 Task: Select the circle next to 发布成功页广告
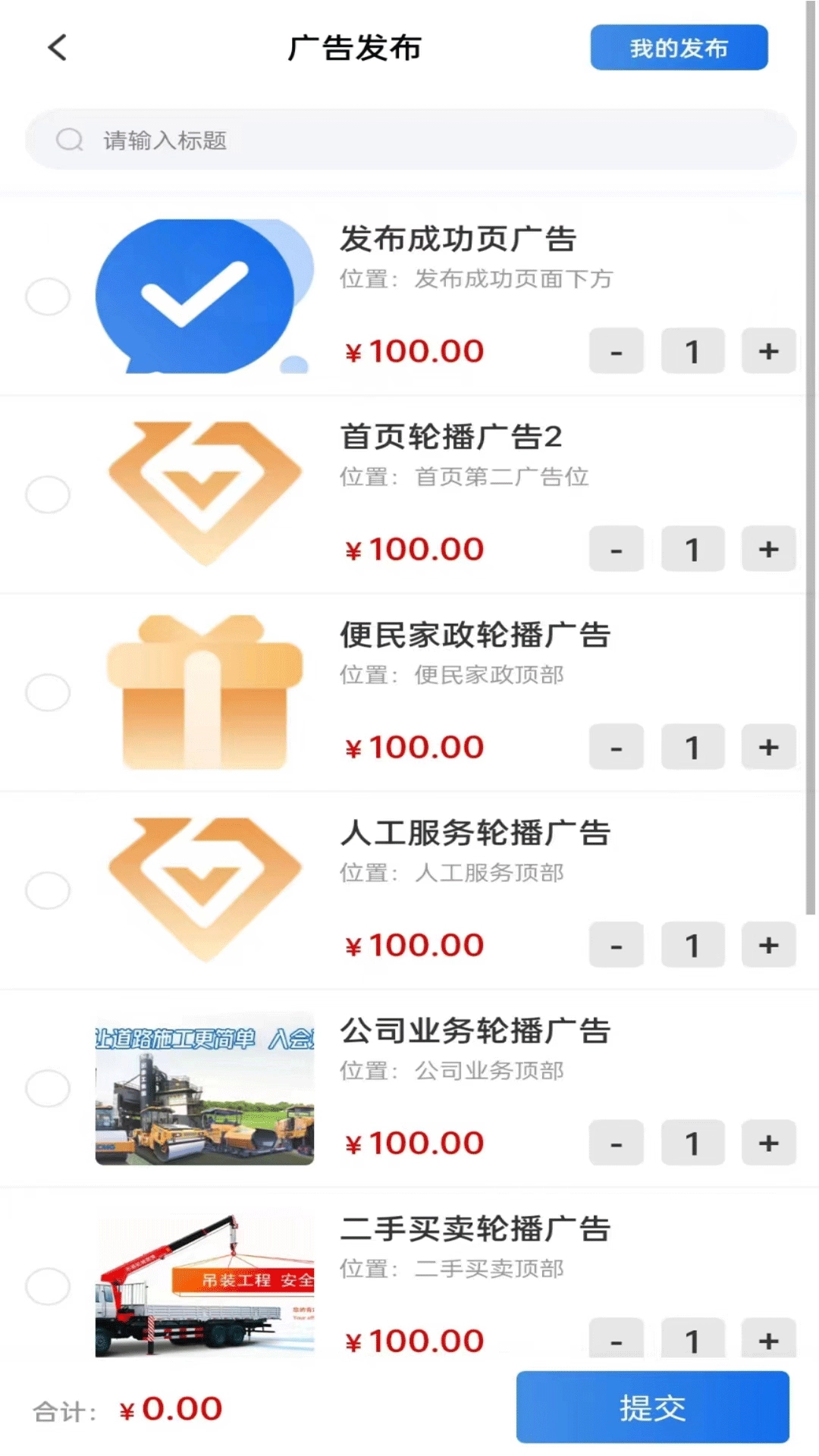pos(48,297)
